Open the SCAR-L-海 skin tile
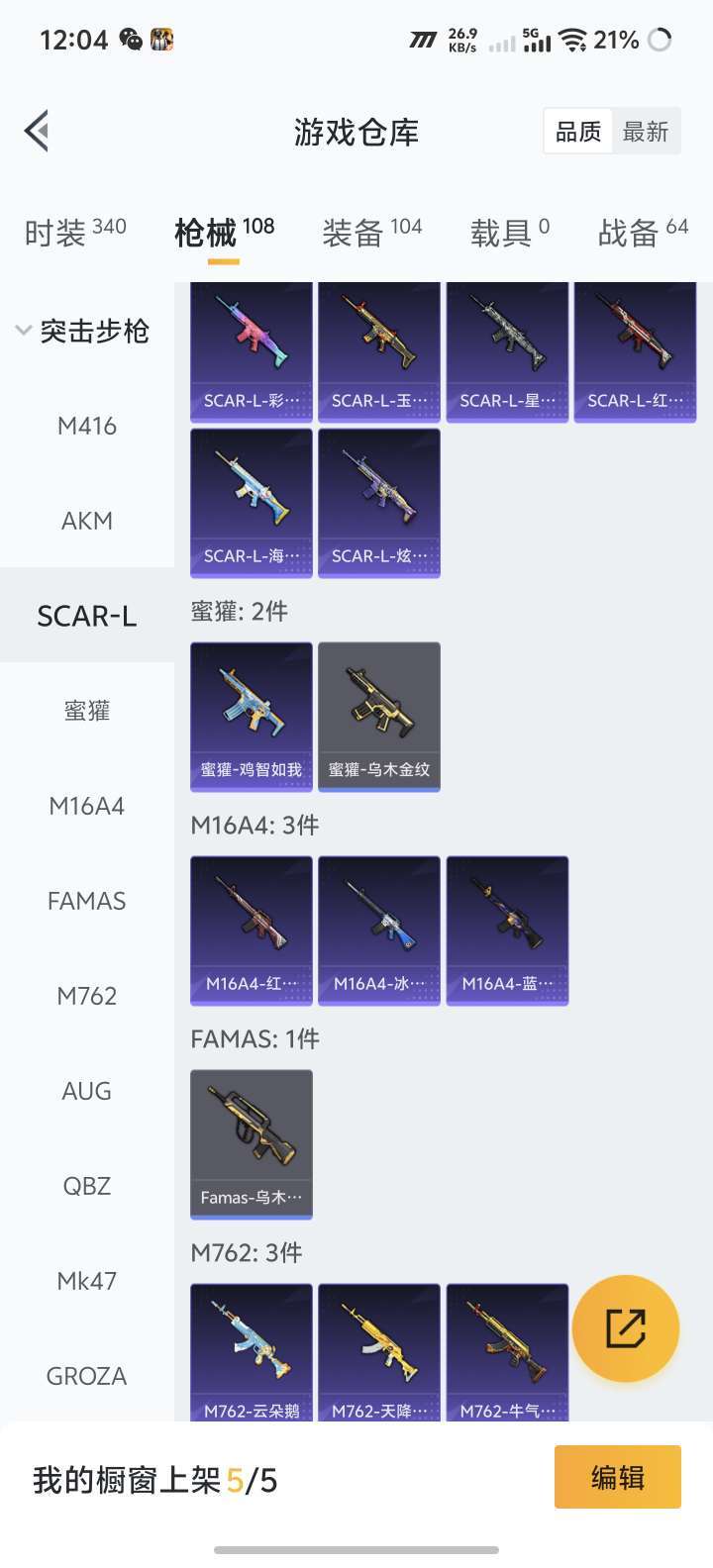713x1568 pixels. tap(252, 502)
